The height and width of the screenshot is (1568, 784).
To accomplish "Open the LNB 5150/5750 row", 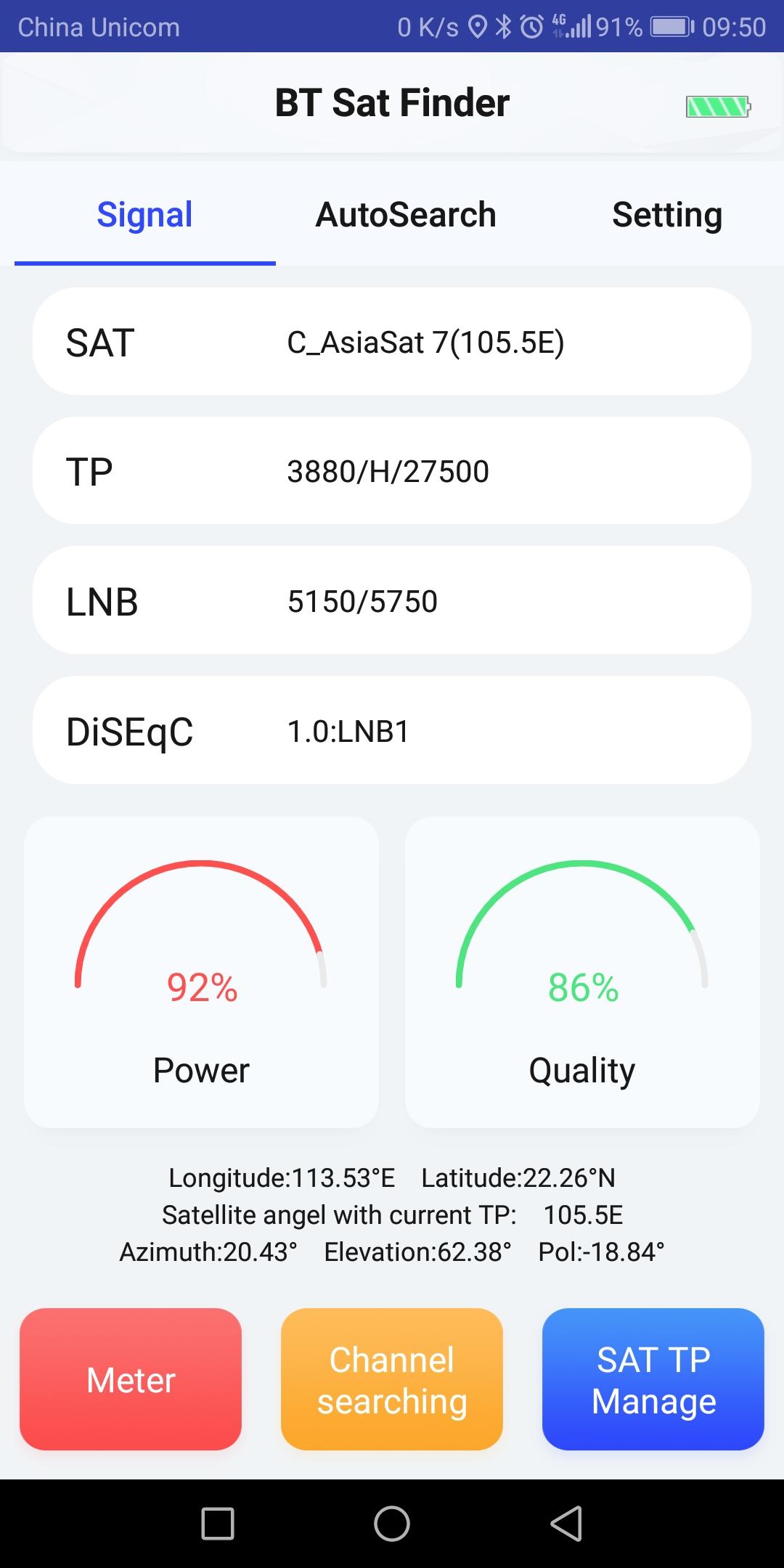I will [x=392, y=601].
